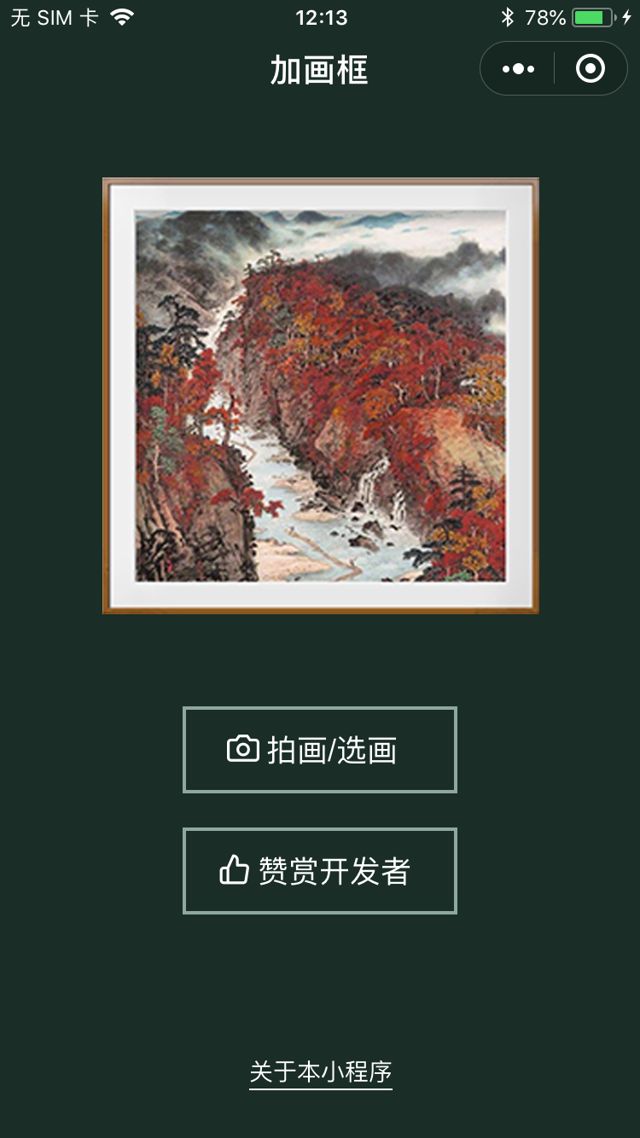Open the 关于本小程序 link
This screenshot has width=640, height=1138.
320,1072
